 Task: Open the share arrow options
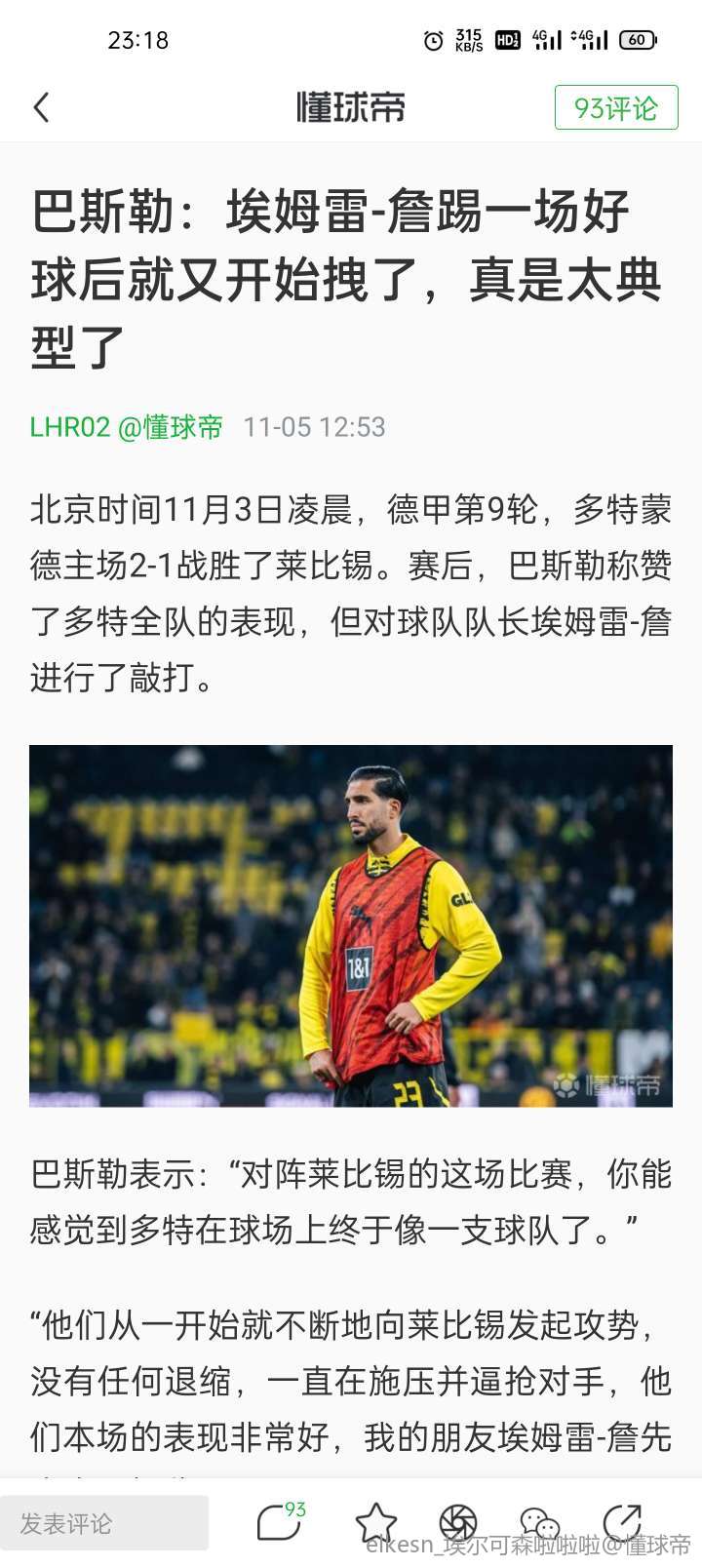pyautogui.click(x=621, y=1521)
